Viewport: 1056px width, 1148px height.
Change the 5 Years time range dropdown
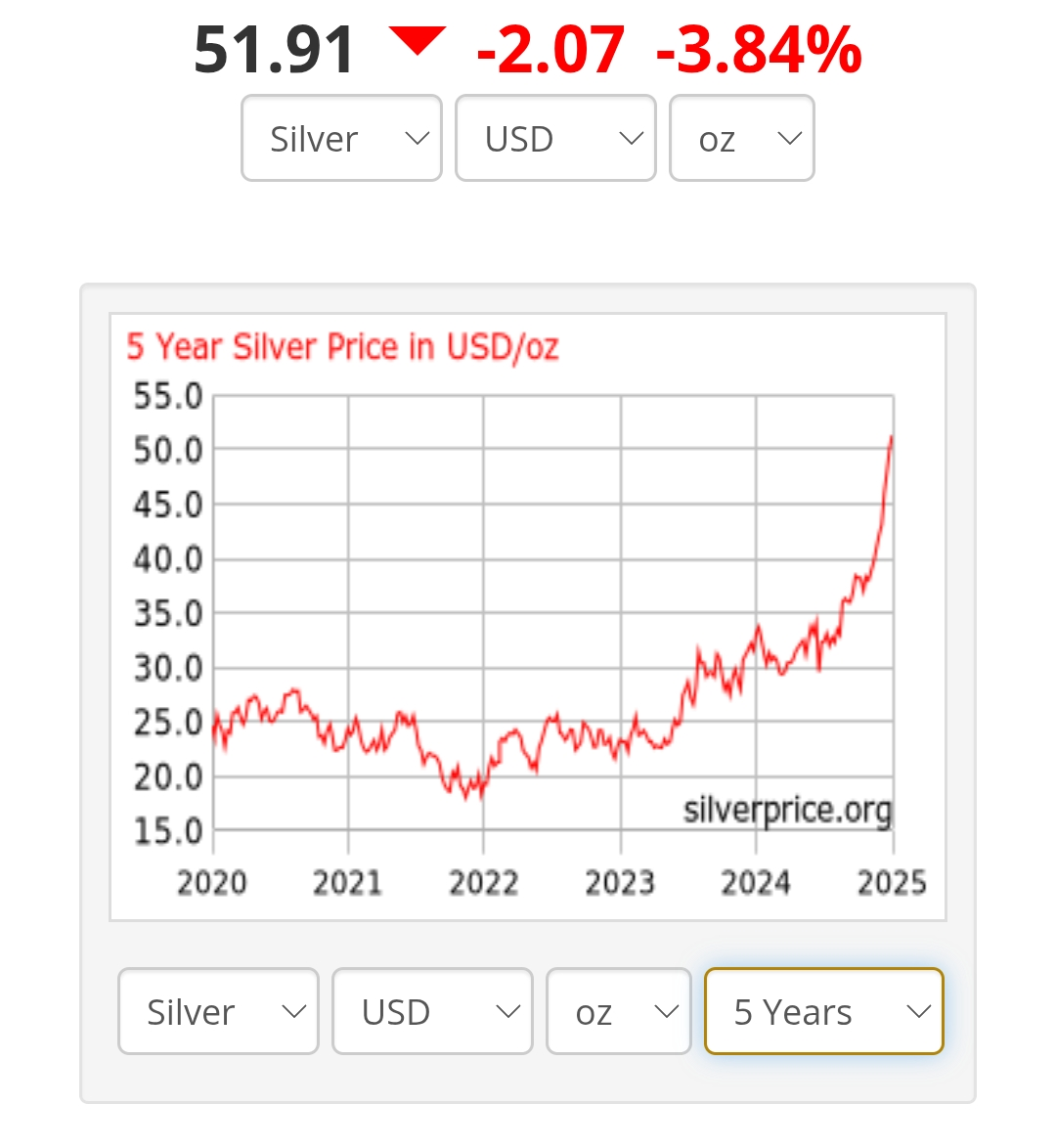click(x=823, y=1012)
